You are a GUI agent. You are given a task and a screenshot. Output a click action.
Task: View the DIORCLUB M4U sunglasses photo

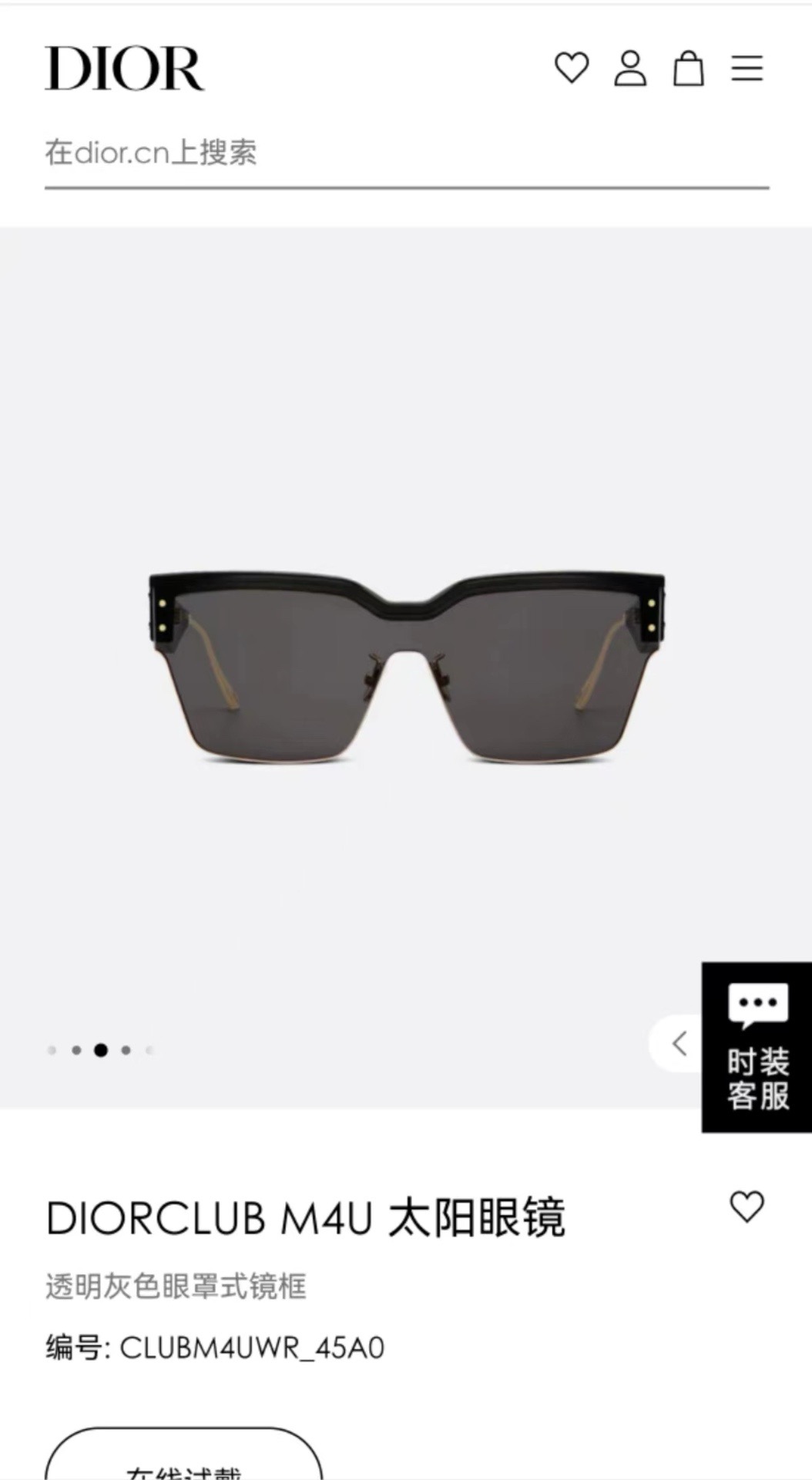[x=406, y=668]
